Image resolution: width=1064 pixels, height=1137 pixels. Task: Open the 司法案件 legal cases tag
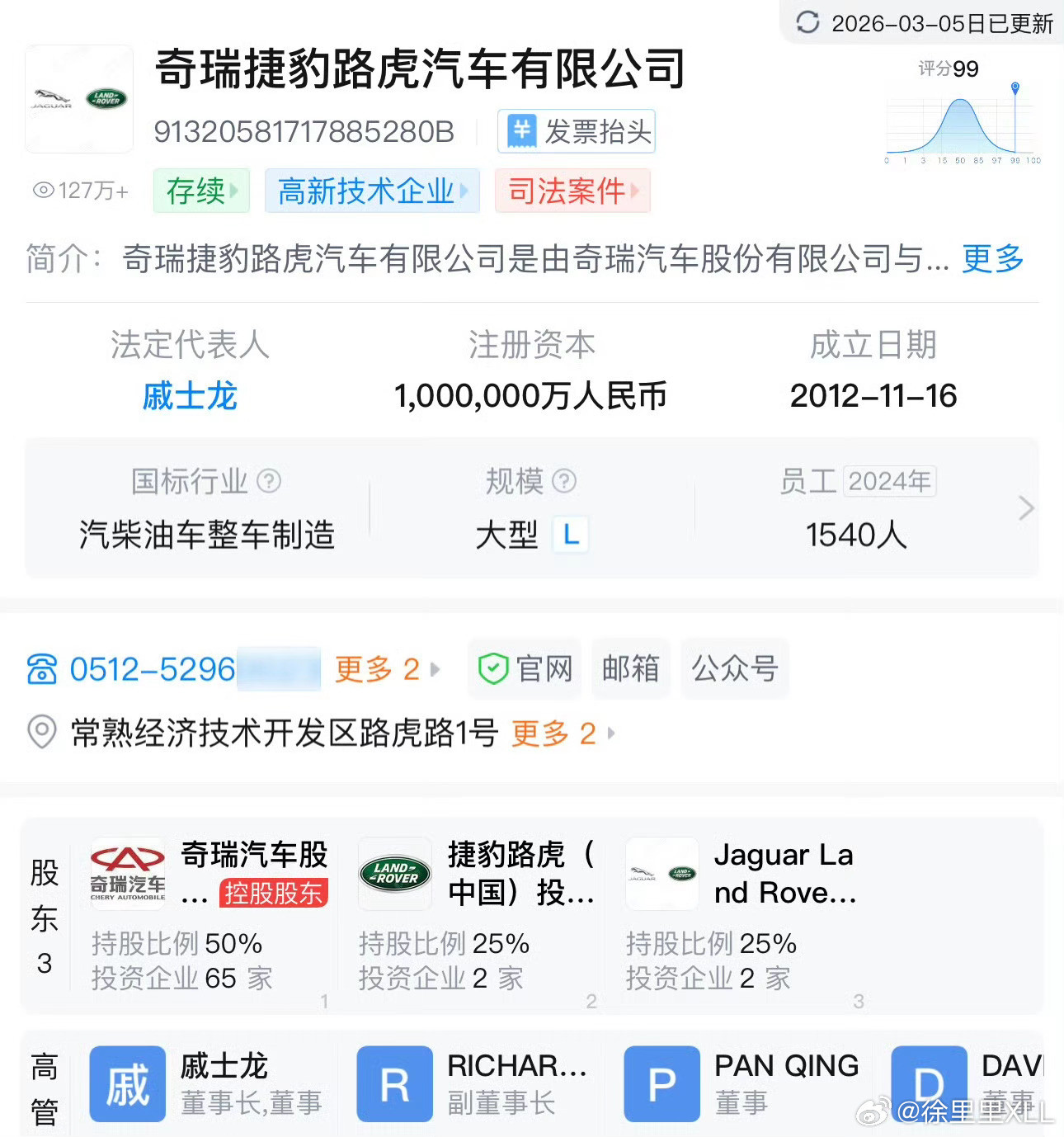pos(572,191)
